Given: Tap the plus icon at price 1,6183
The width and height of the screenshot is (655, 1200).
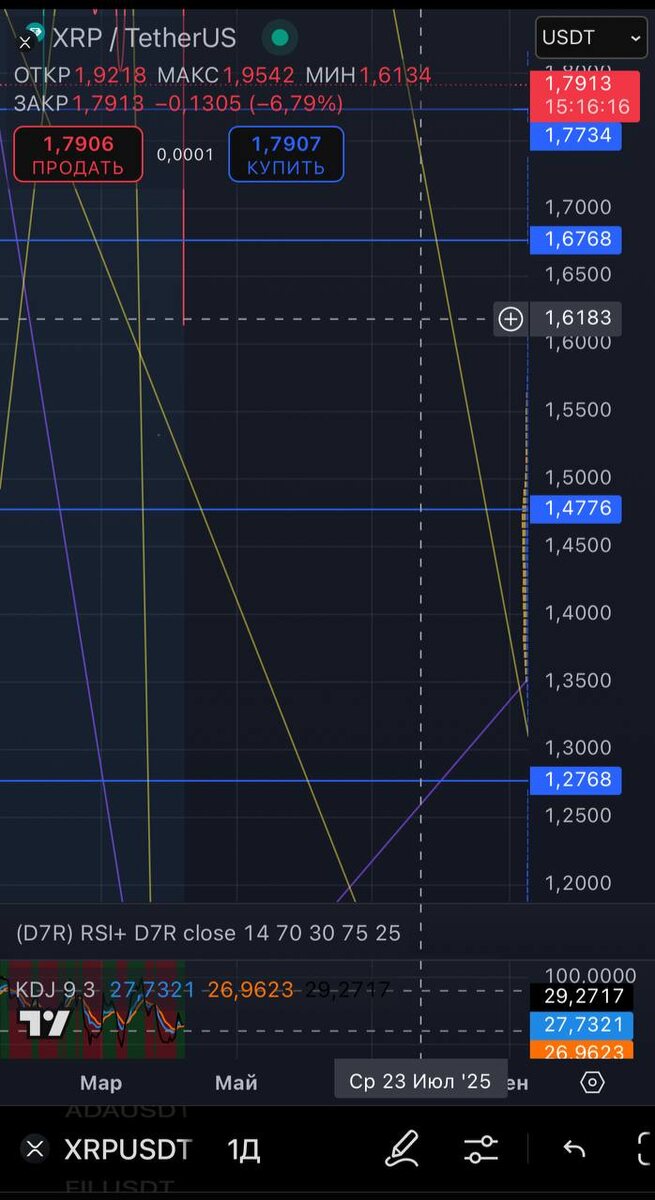Looking at the screenshot, I should click(511, 319).
